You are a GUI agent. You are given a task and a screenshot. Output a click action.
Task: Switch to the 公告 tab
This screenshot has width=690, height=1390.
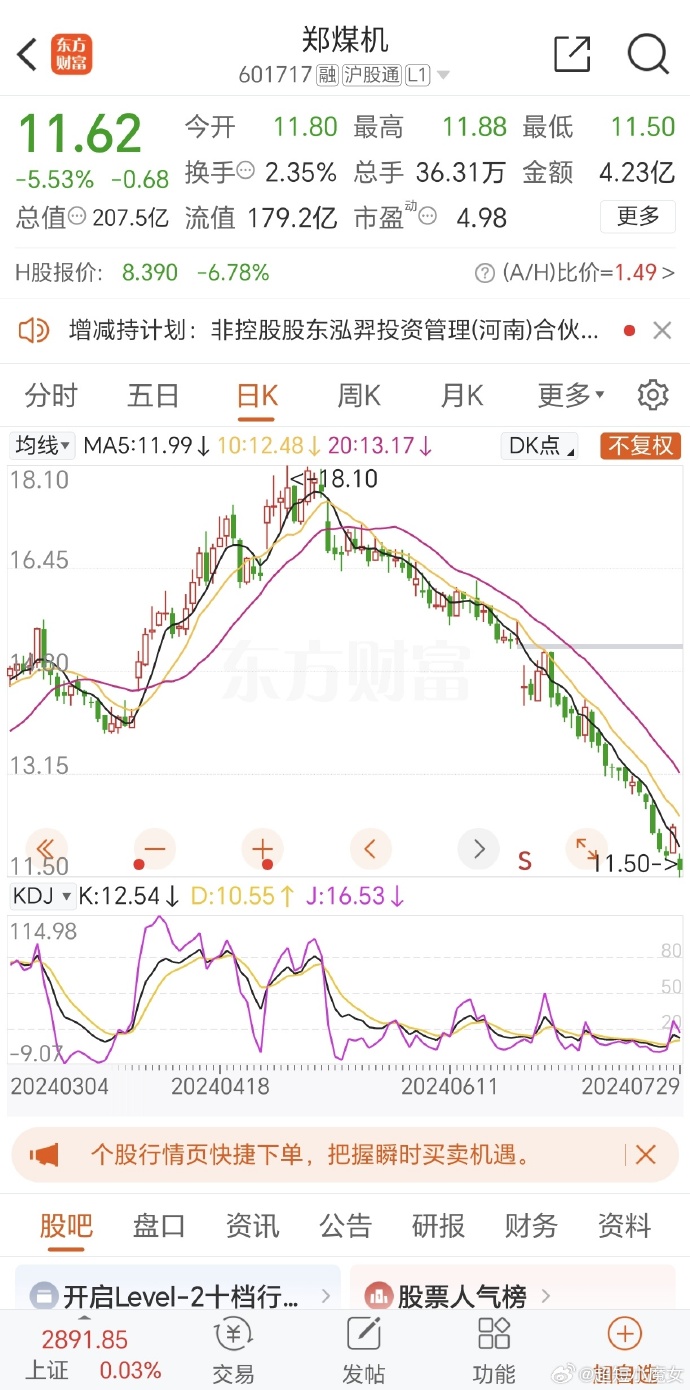coord(345,1225)
